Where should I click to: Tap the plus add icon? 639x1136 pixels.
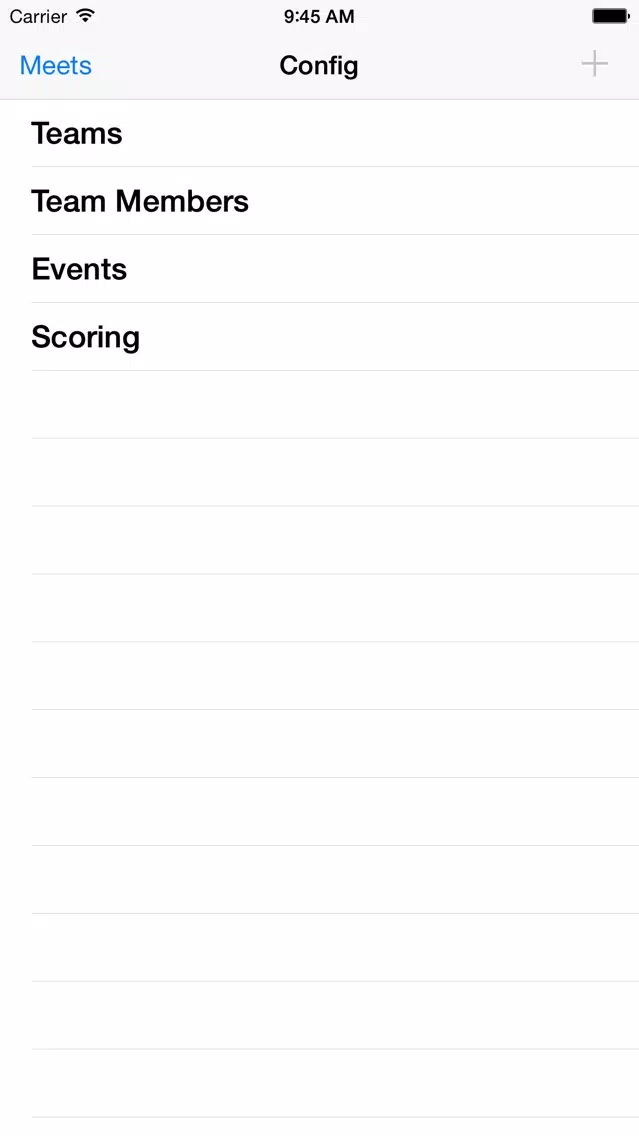point(594,64)
